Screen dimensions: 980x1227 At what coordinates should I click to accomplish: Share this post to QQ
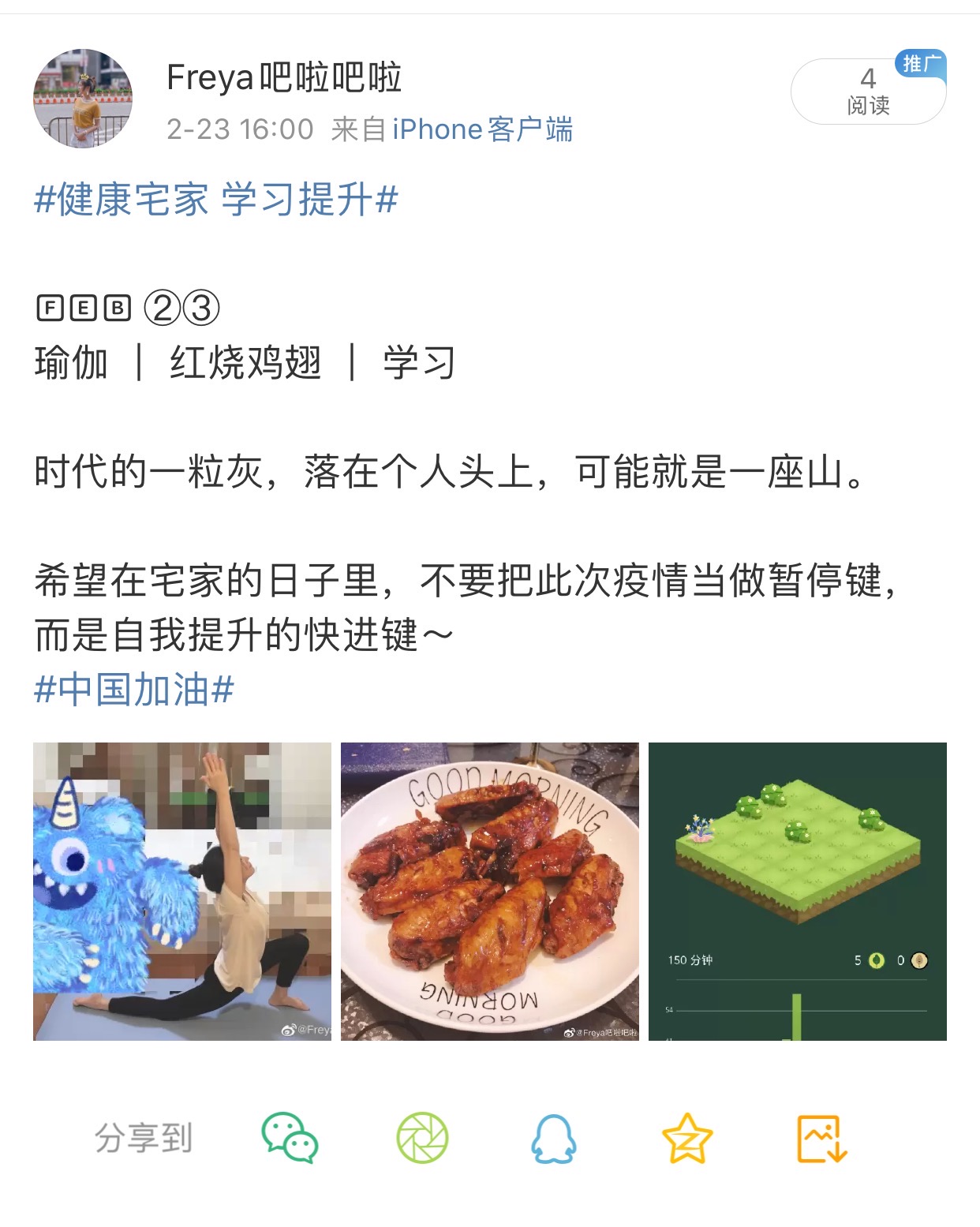[554, 1138]
